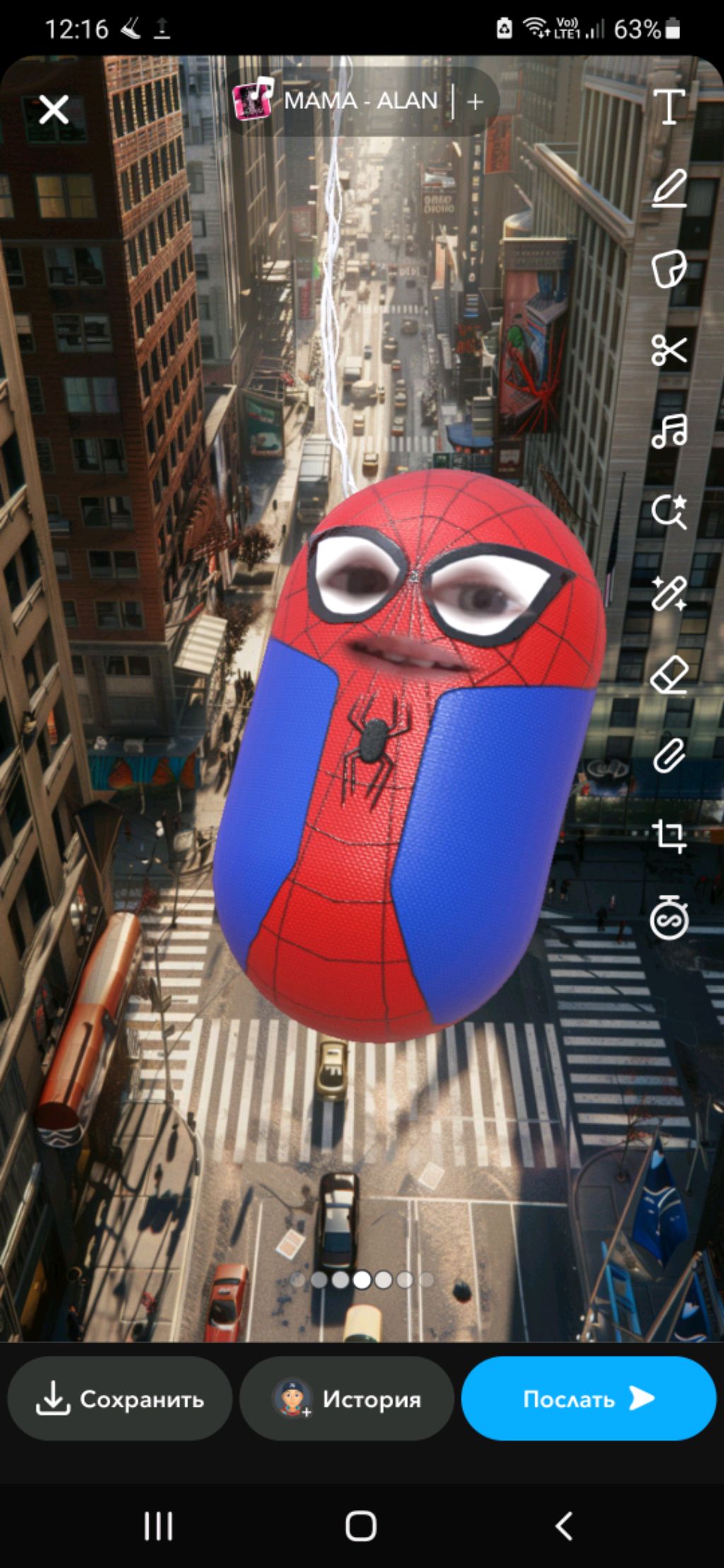Open the crop tool

point(669,837)
